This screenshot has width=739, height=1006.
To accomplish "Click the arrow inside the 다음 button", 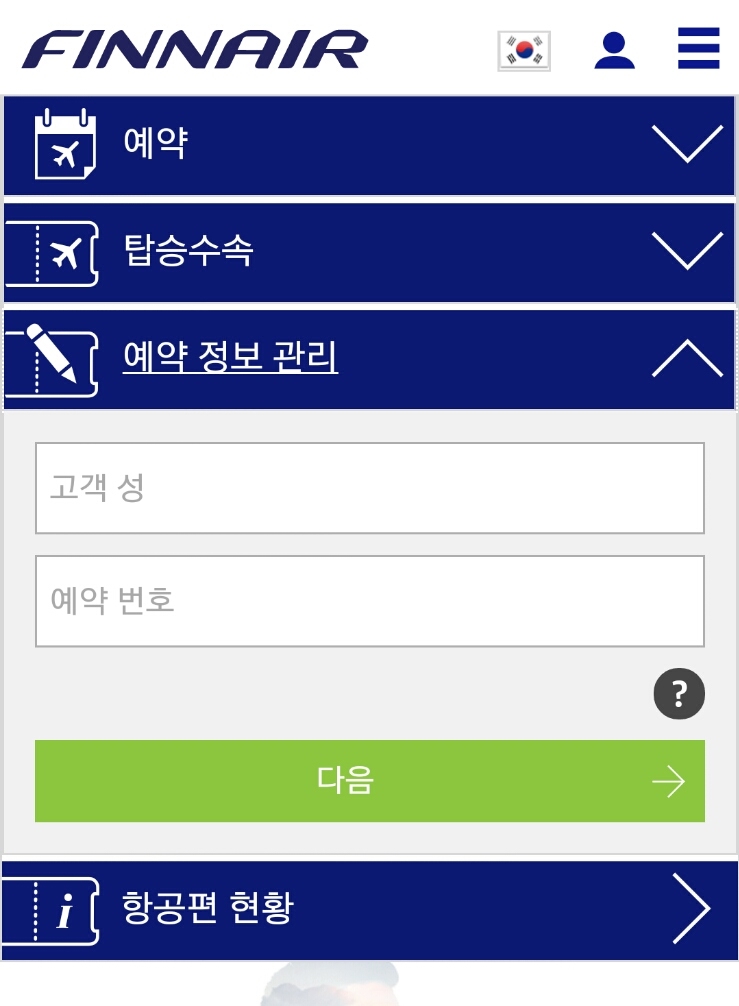I will tap(668, 781).
